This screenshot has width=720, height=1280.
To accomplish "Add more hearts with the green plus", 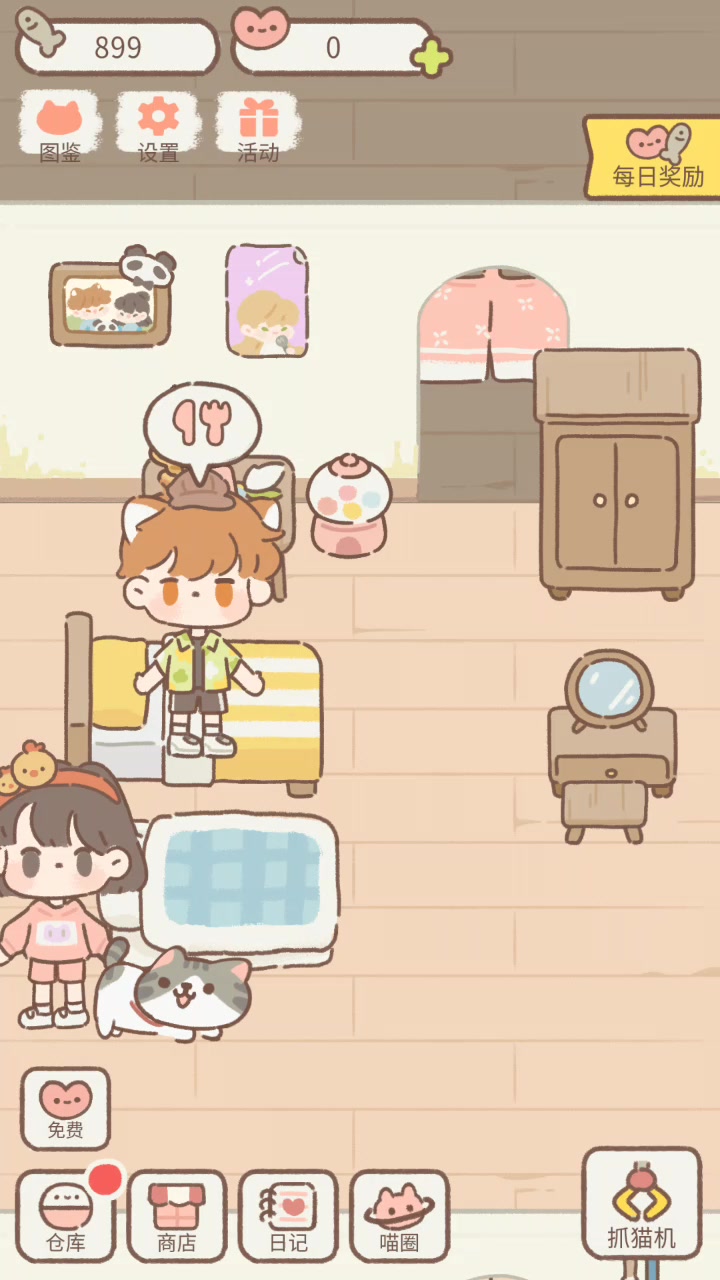I will [431, 57].
